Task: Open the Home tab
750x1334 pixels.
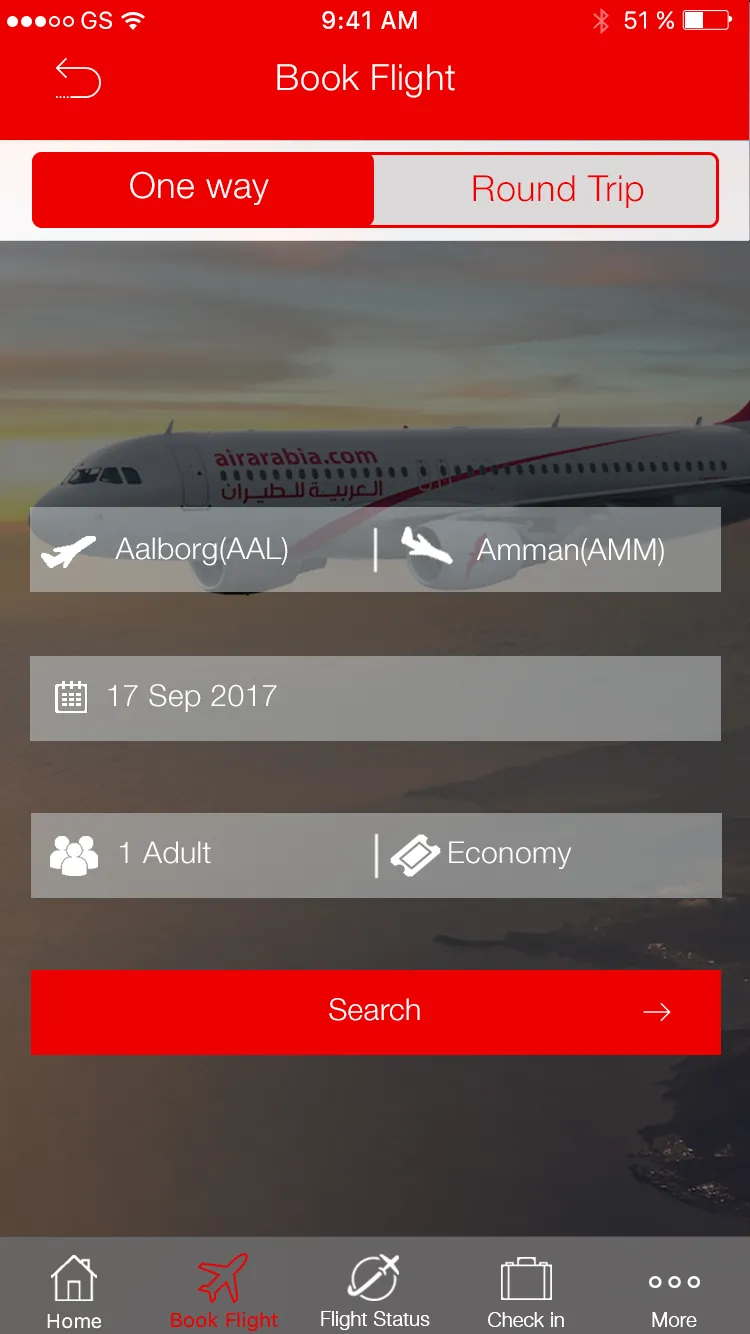Action: pyautogui.click(x=74, y=1292)
